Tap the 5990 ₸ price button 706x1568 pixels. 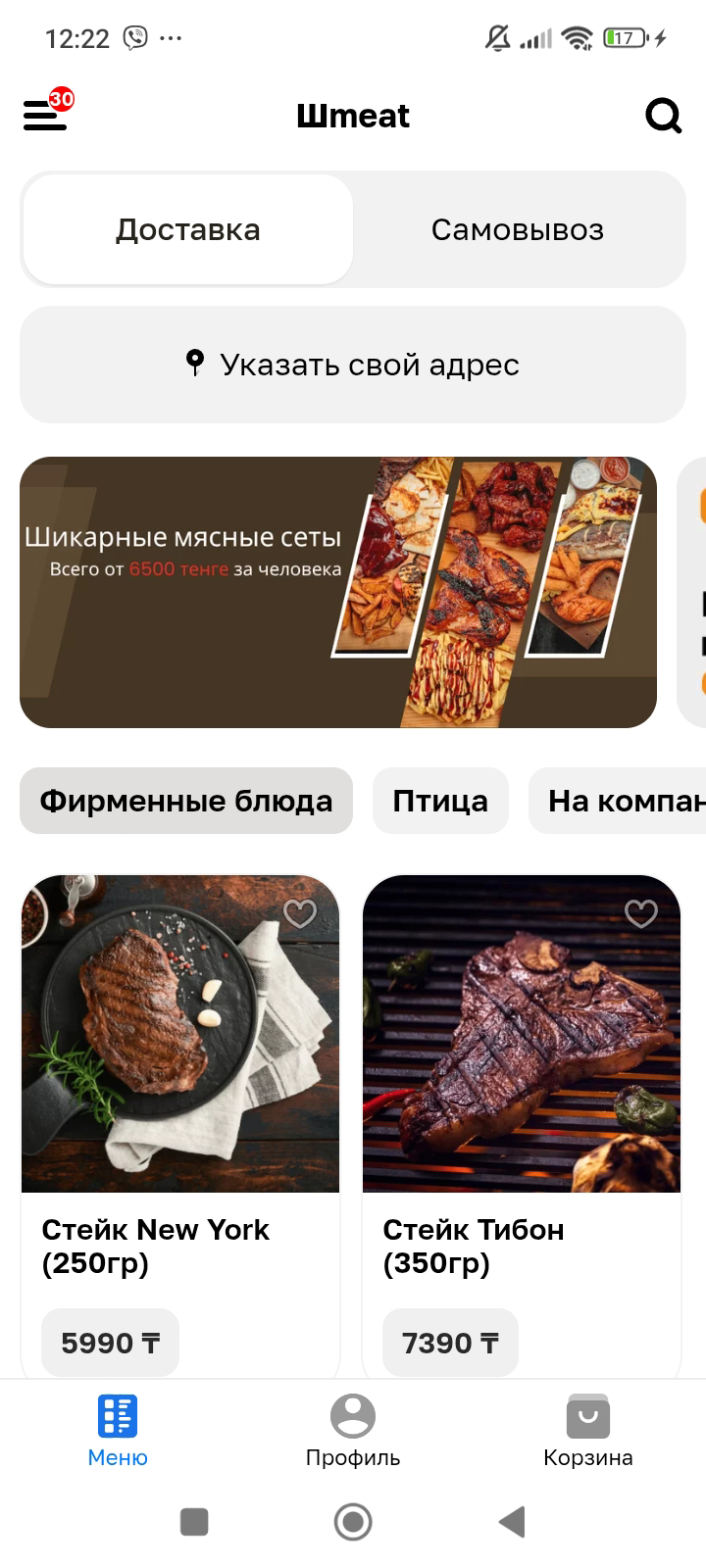pyautogui.click(x=110, y=1343)
